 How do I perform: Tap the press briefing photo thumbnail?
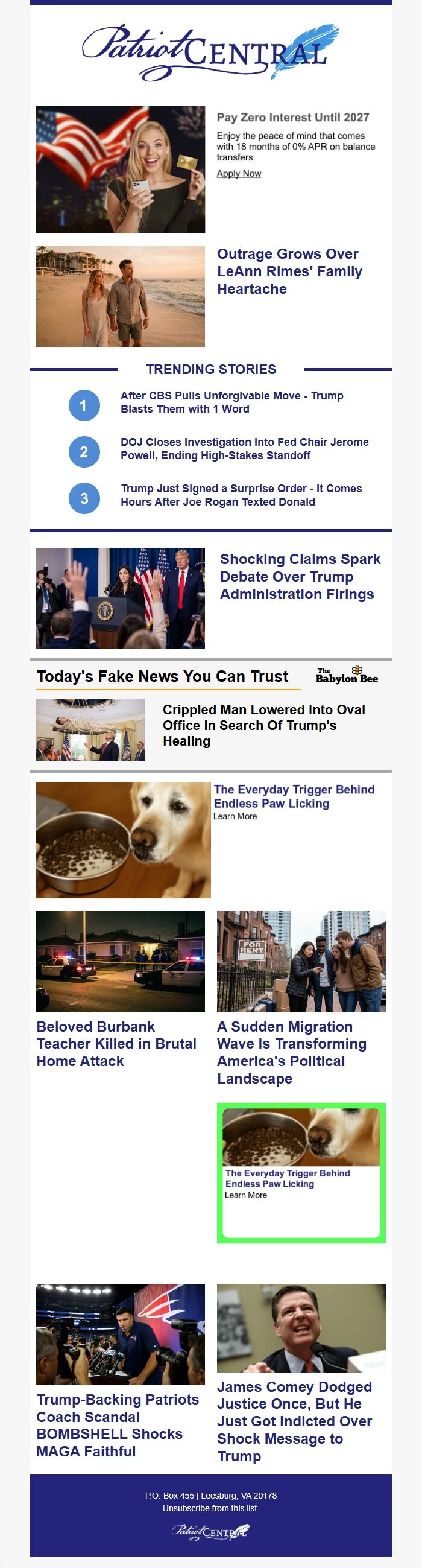[x=121, y=598]
